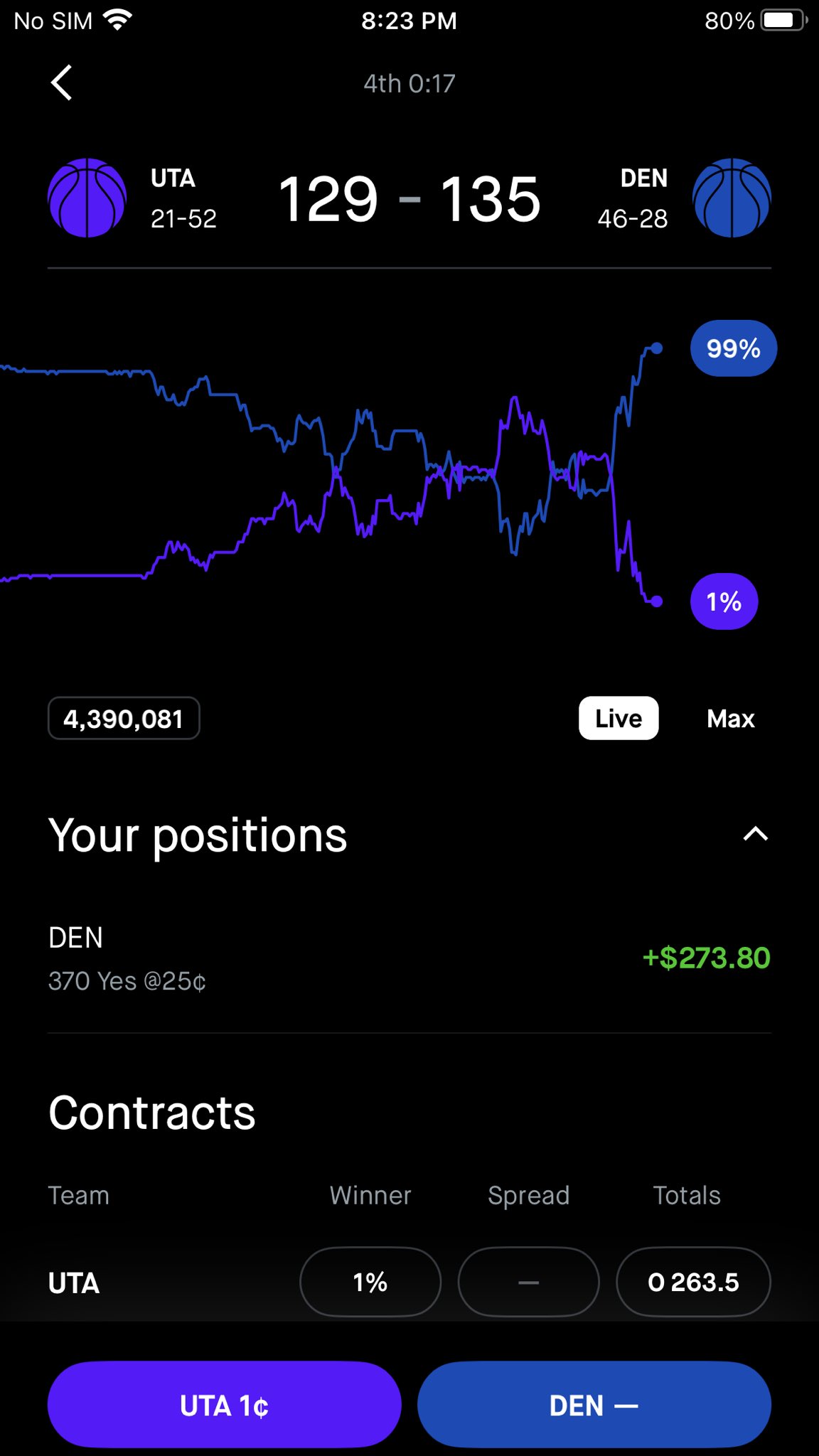This screenshot has height=1456, width=819.
Task: Select the UTA spread contract
Action: (x=528, y=1283)
